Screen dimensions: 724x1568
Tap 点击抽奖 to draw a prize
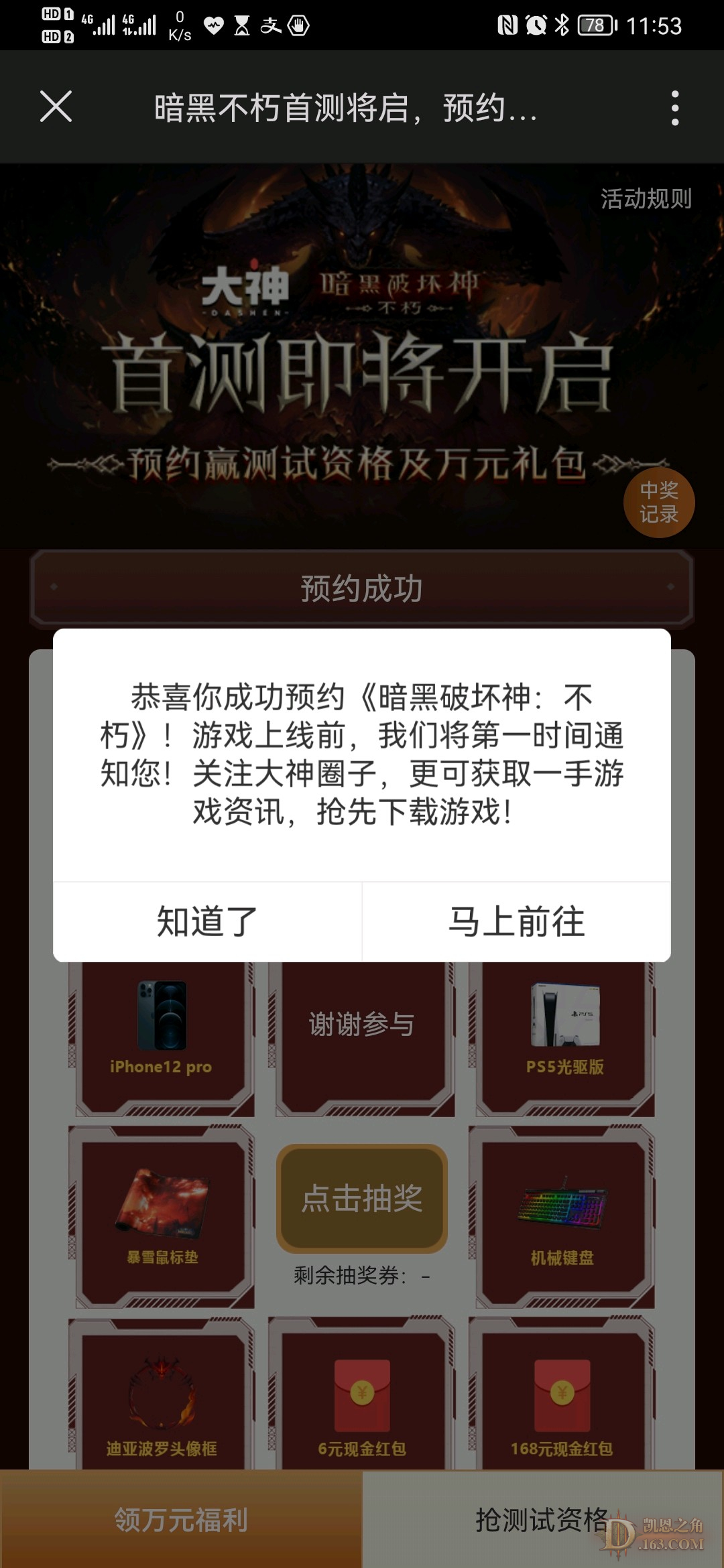[x=362, y=1198]
